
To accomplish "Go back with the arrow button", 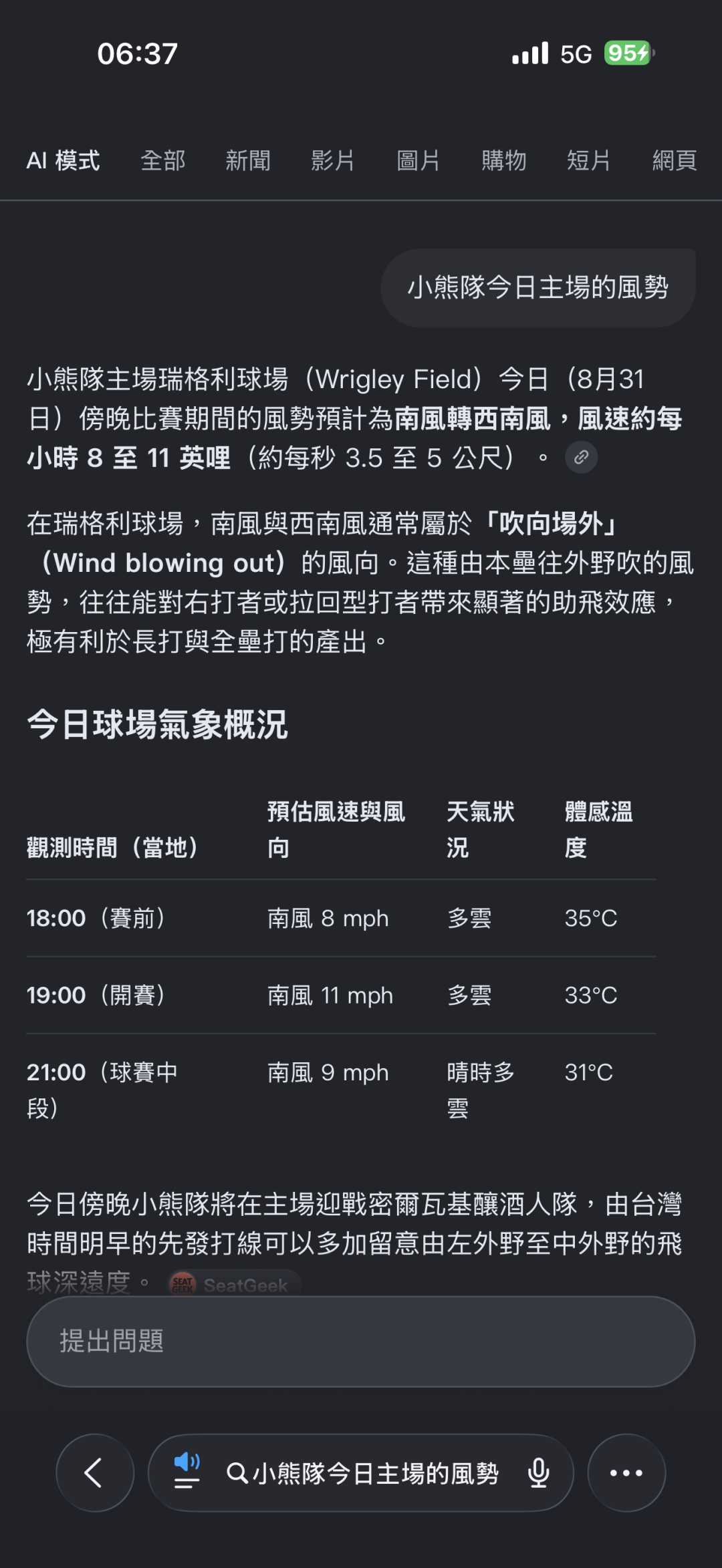I will click(x=95, y=1472).
